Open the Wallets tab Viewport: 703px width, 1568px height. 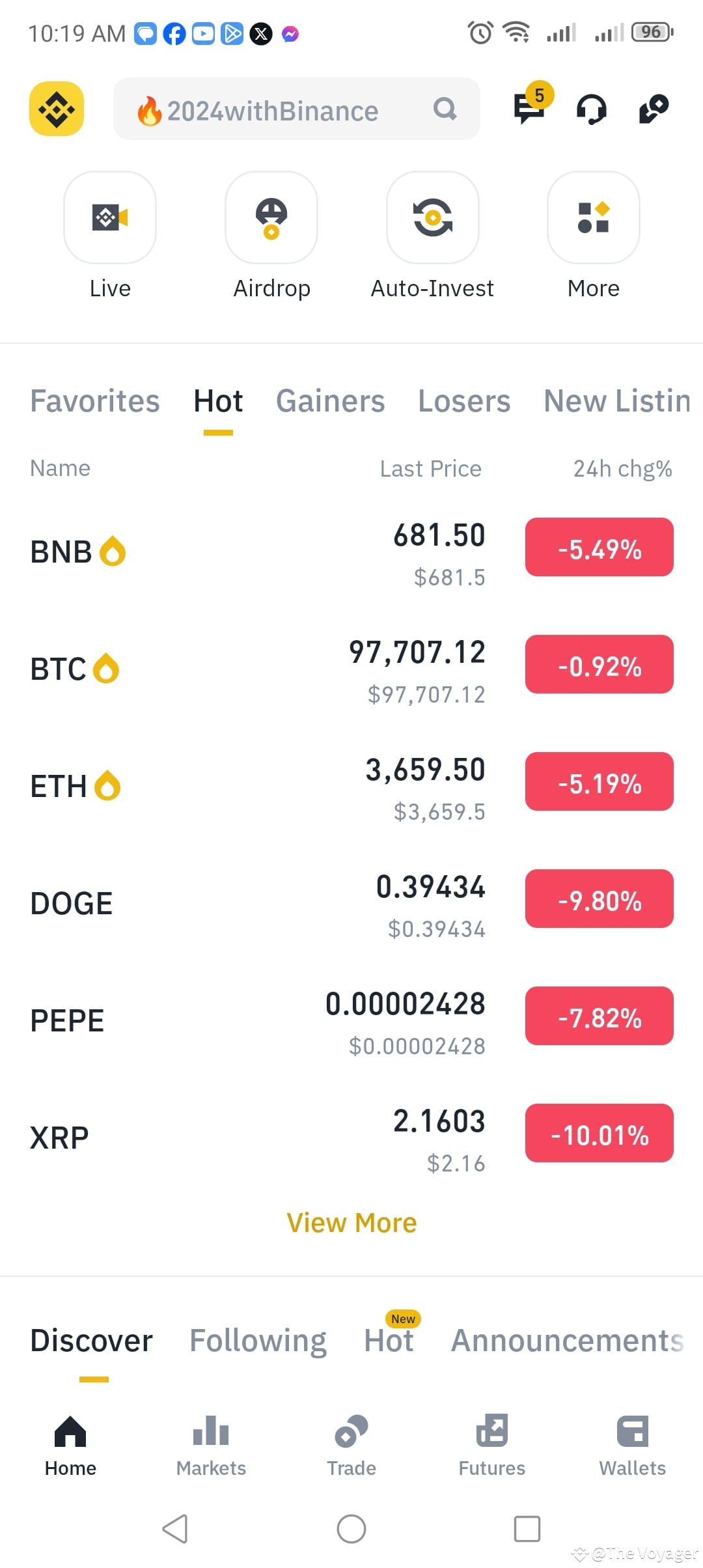632,1446
